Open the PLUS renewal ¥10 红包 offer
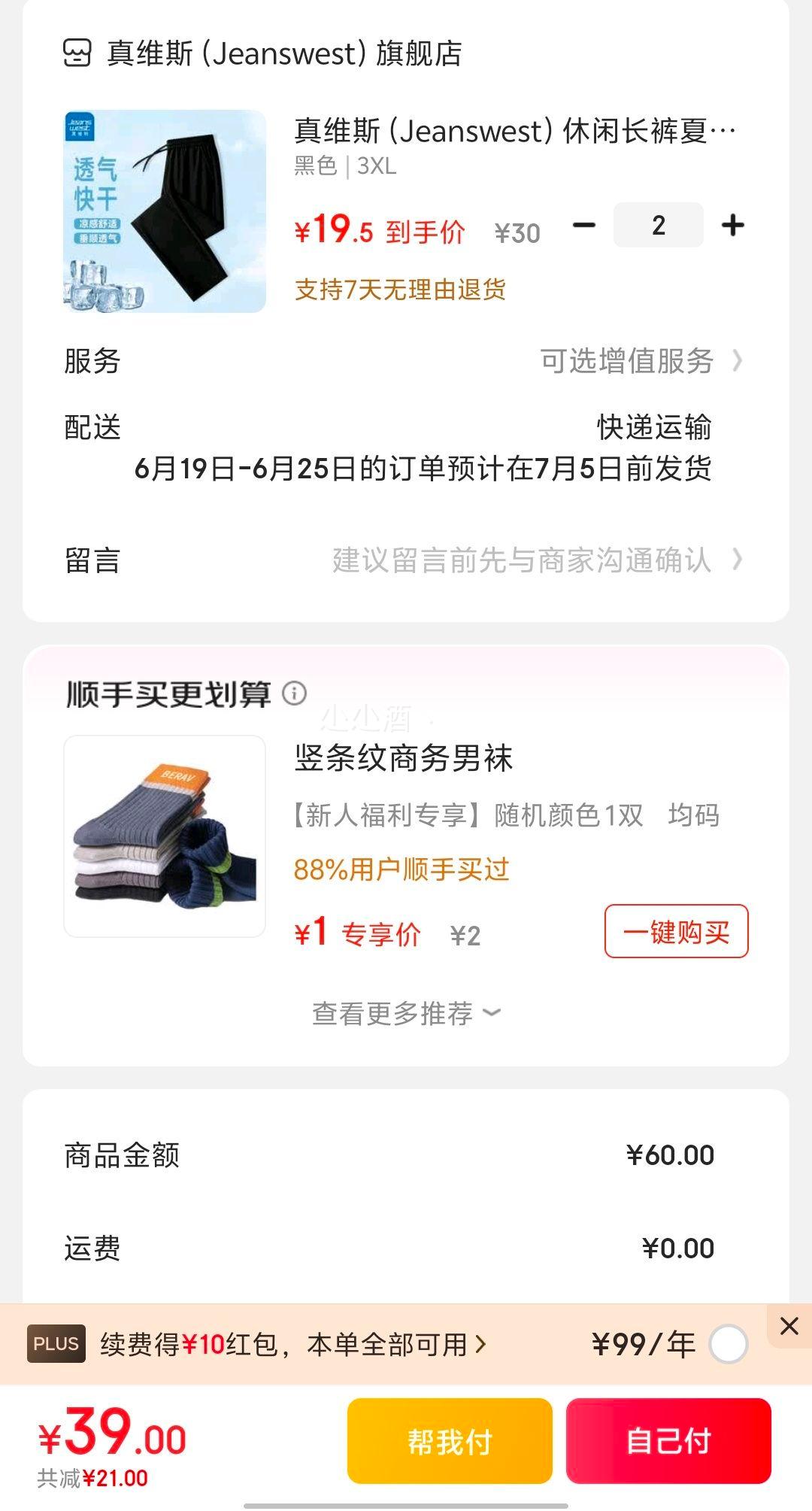The image size is (812, 1511). click(293, 1344)
